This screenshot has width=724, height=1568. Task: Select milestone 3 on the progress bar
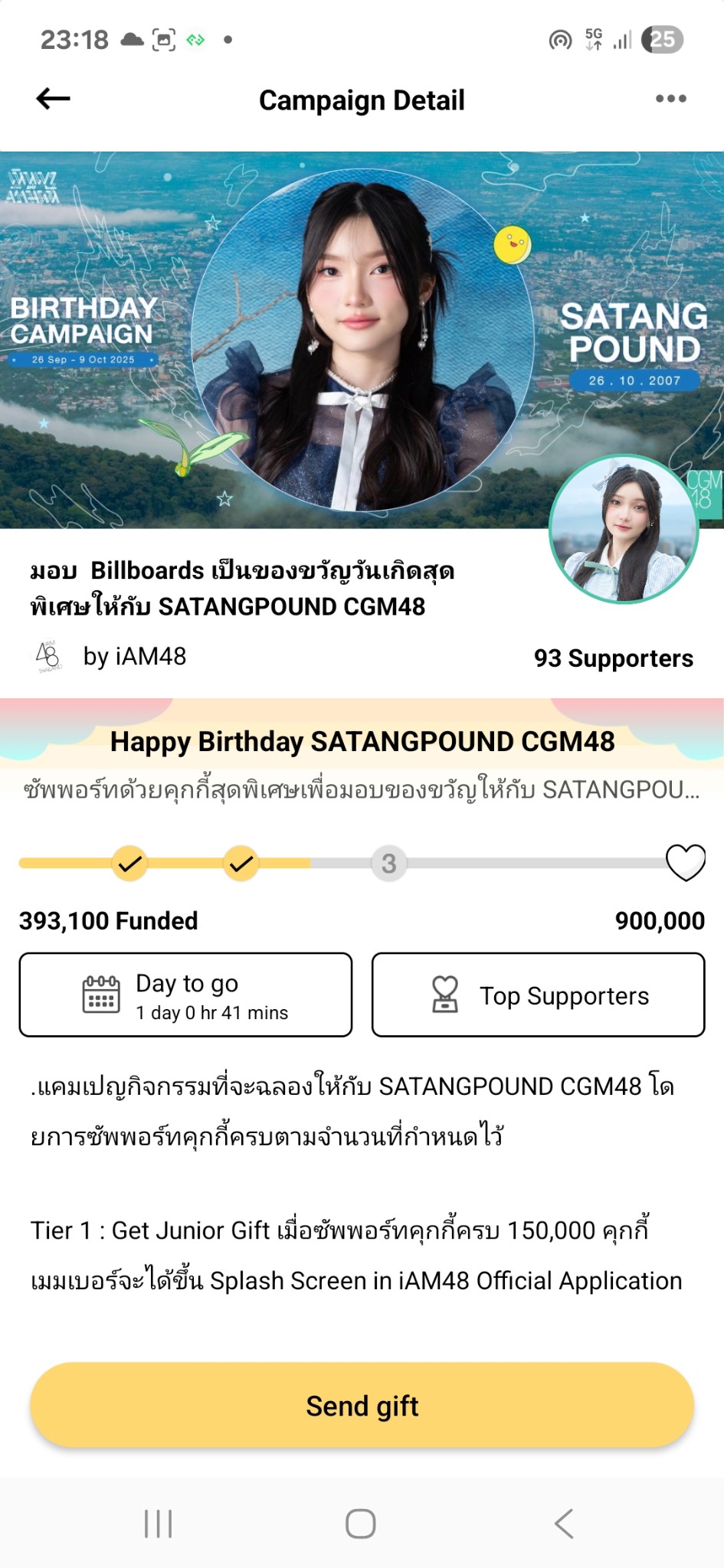tap(389, 864)
